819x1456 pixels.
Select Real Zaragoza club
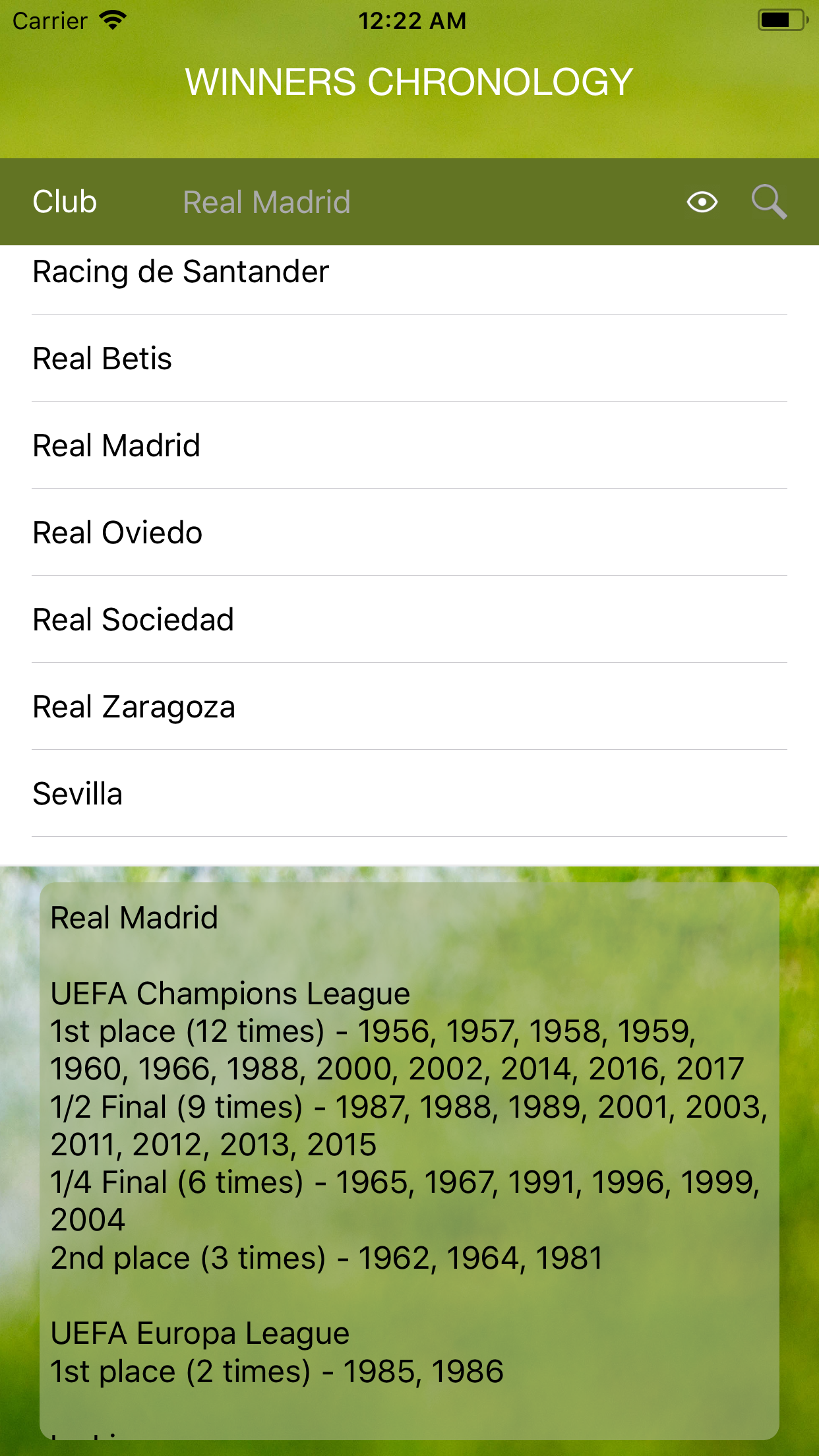point(134,707)
